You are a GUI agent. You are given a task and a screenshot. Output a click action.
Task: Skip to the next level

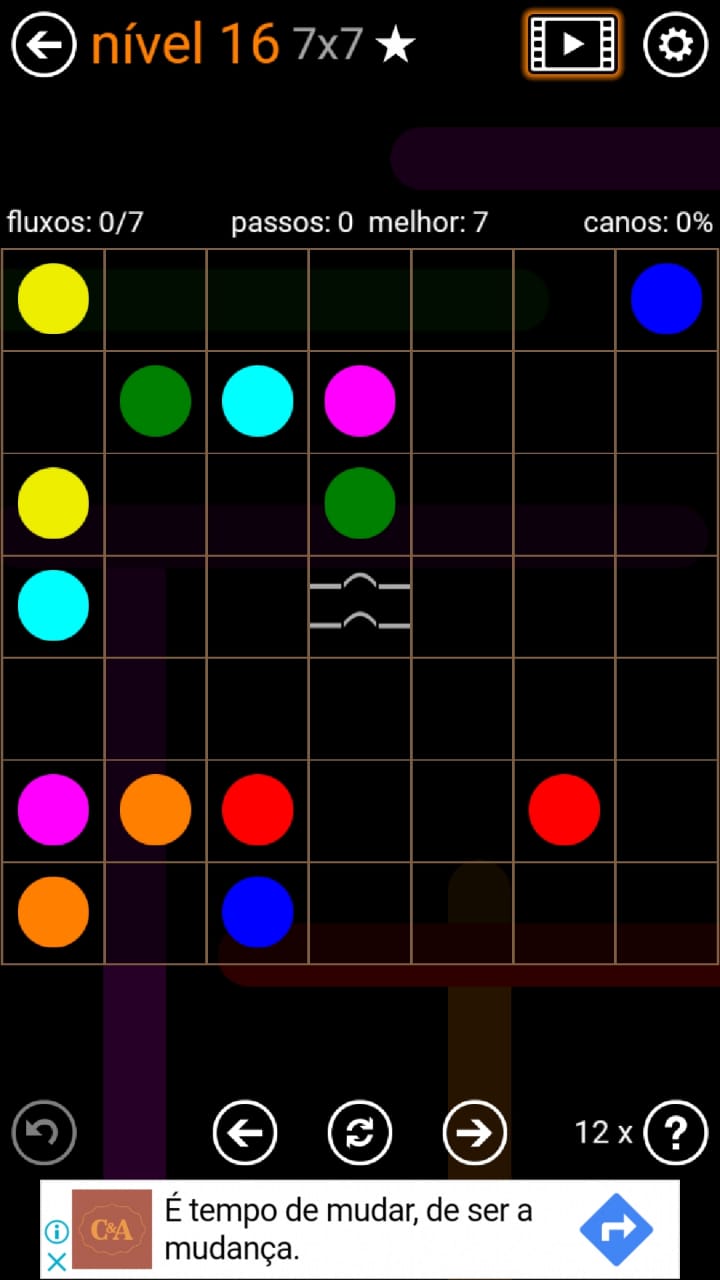click(475, 1132)
